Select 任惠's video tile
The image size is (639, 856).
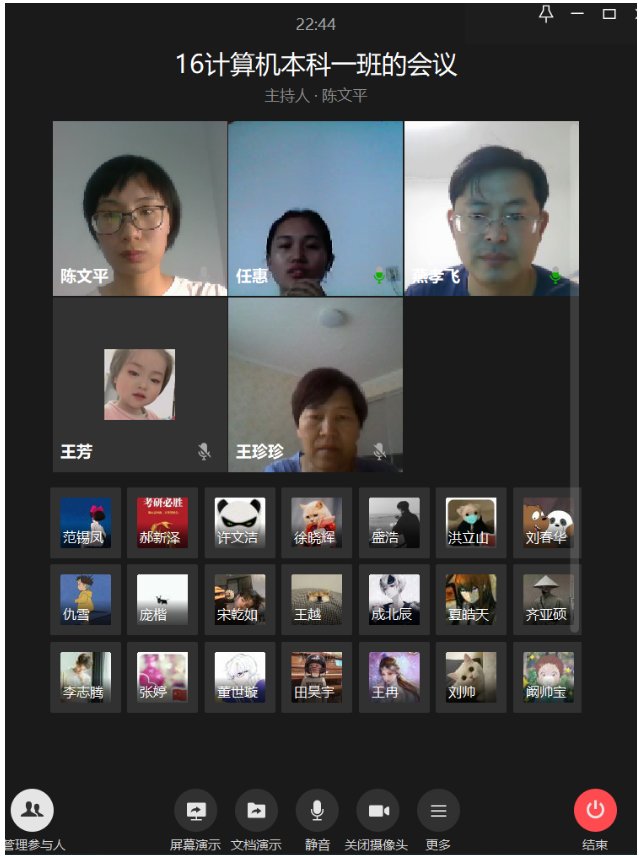click(x=315, y=208)
